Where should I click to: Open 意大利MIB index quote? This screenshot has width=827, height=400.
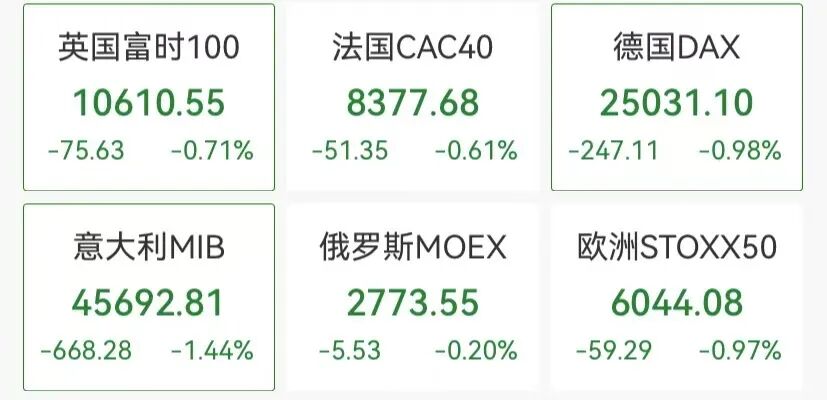pyautogui.click(x=148, y=298)
